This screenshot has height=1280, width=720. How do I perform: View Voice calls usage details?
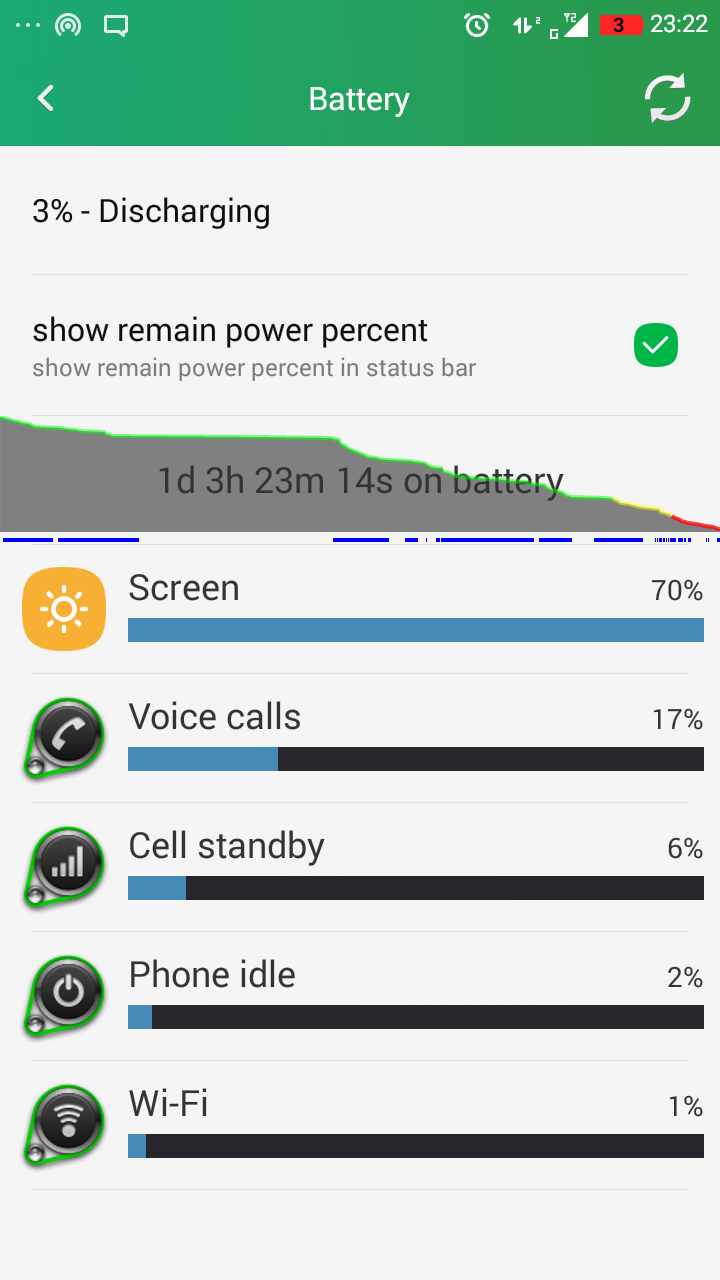[360, 738]
